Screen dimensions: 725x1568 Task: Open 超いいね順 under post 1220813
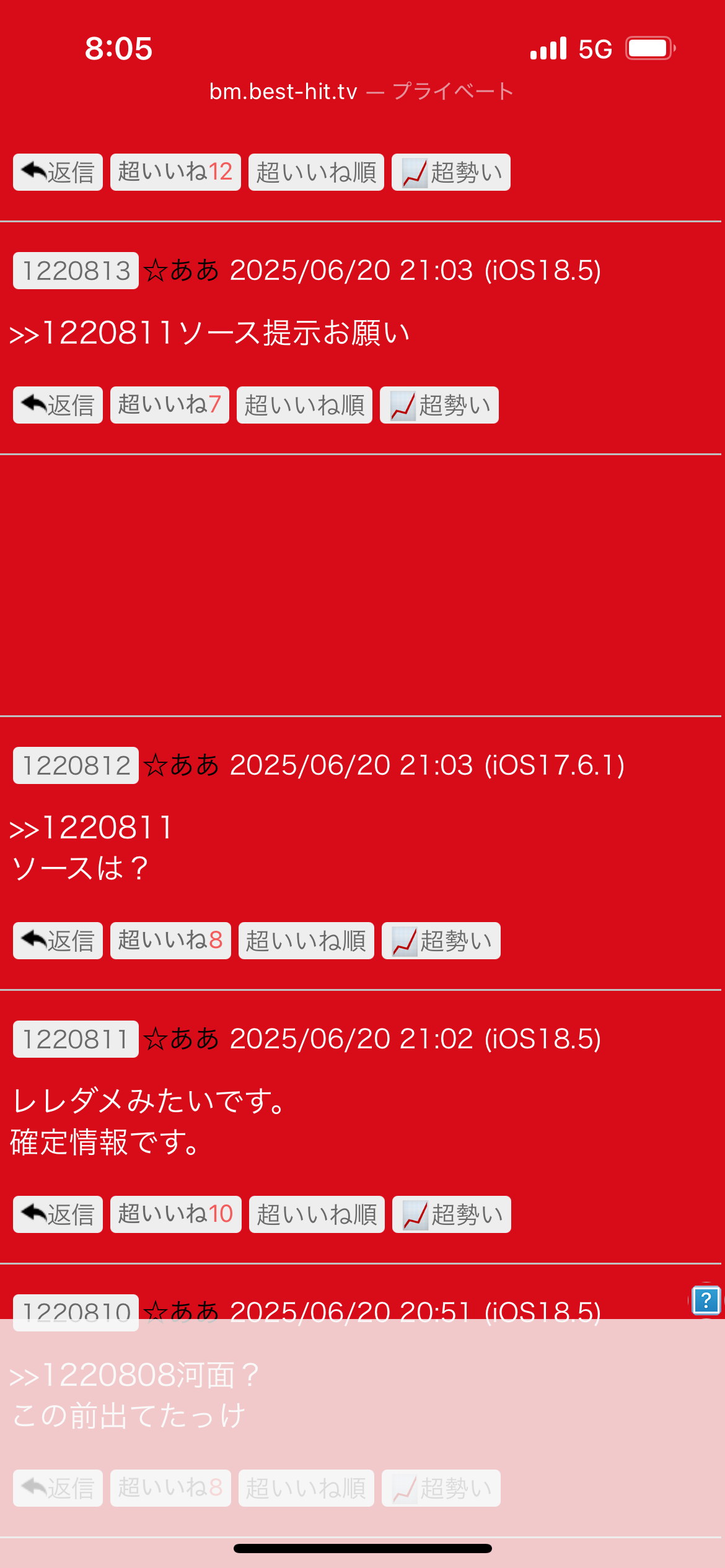point(304,405)
